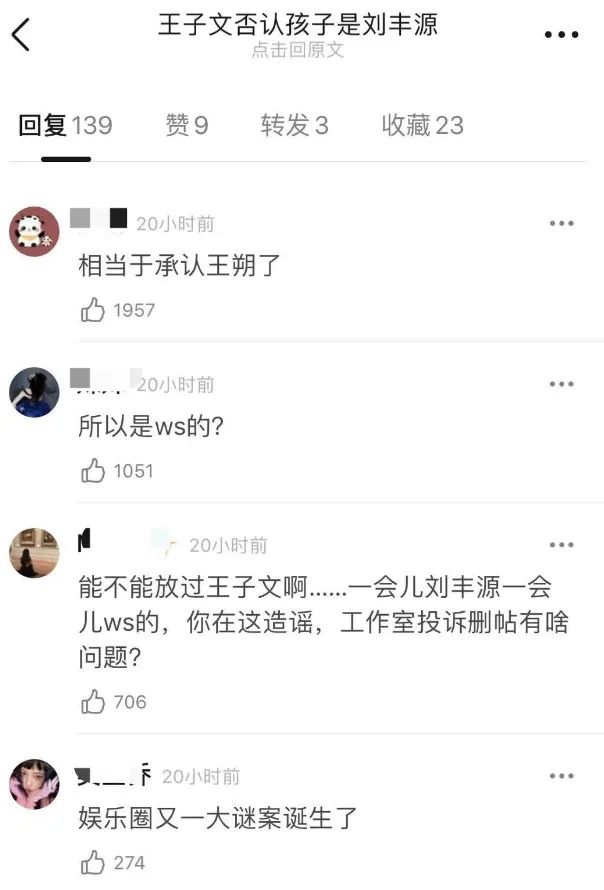
Task: Like the comment 娱乐圈又一大谜案诞生了
Action: [x=94, y=862]
